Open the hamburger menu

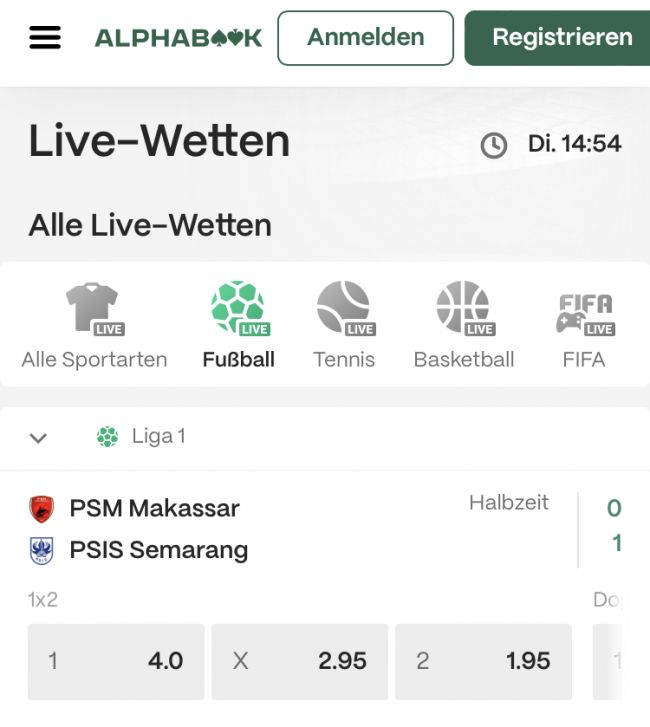pos(44,38)
